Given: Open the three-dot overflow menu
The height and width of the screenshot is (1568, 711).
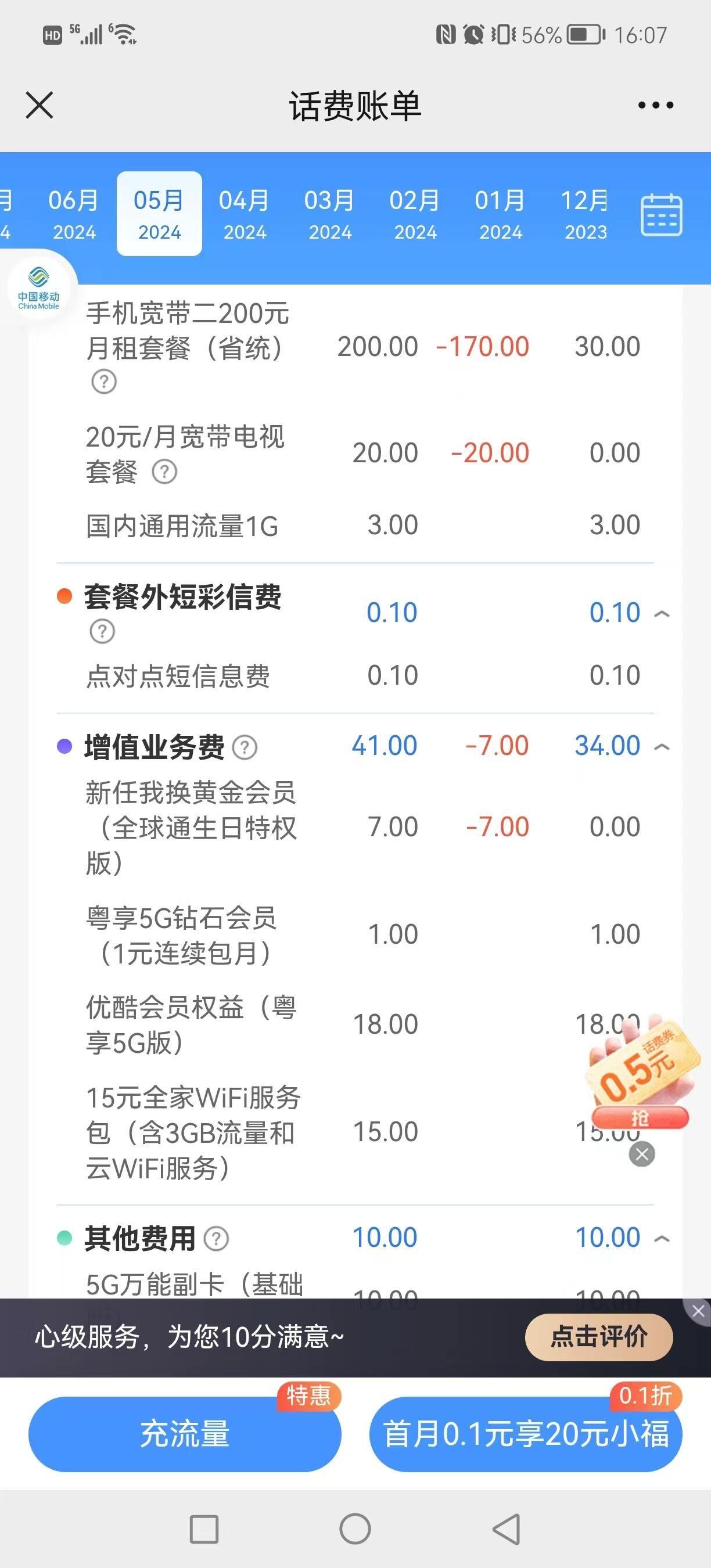Looking at the screenshot, I should 656,105.
